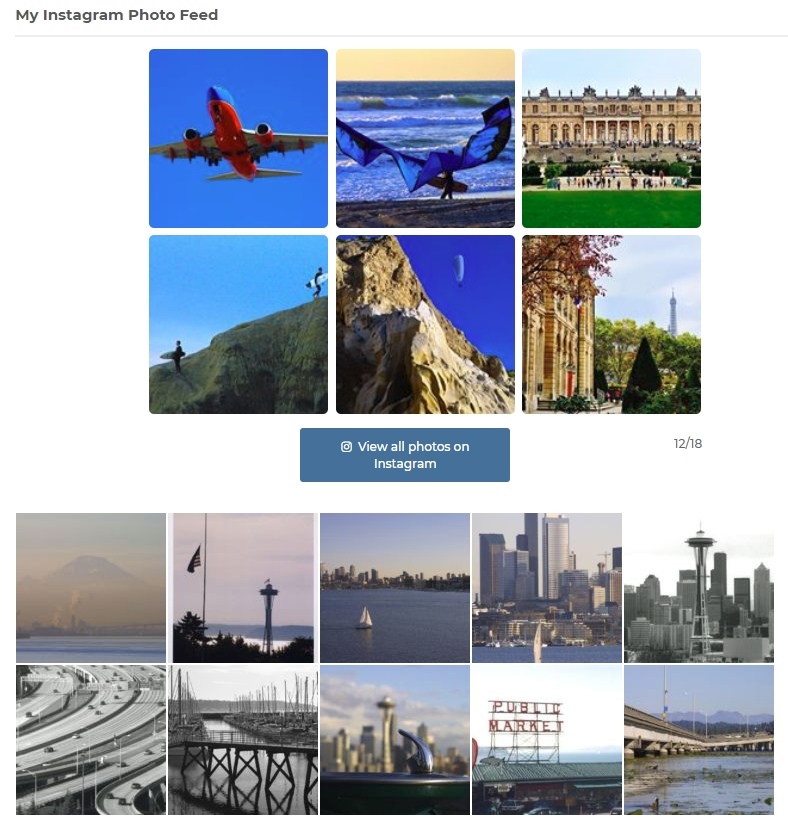
Task: Open the drinking fountain Space Needle photo
Action: point(395,740)
